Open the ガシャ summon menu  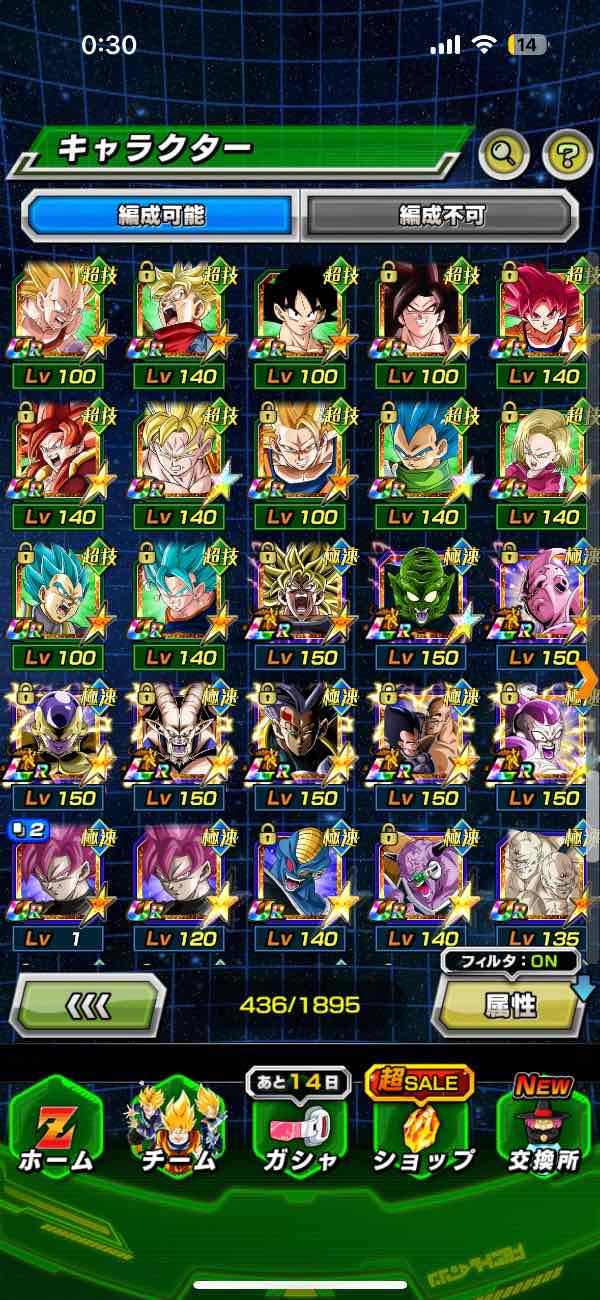[299, 1130]
